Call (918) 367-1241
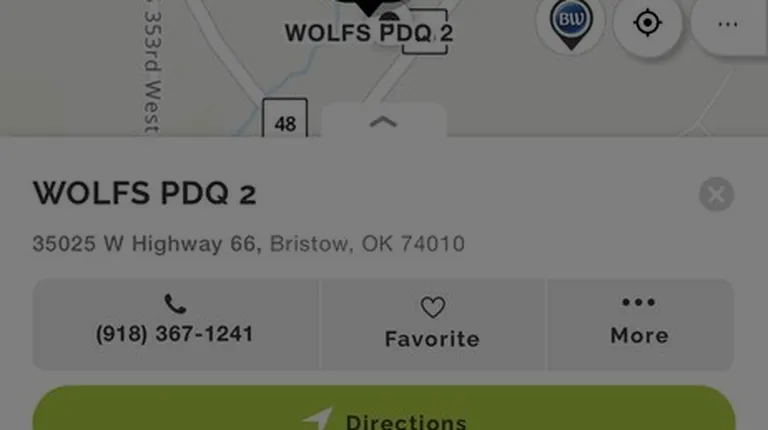Image resolution: width=768 pixels, height=430 pixels. tap(175, 322)
